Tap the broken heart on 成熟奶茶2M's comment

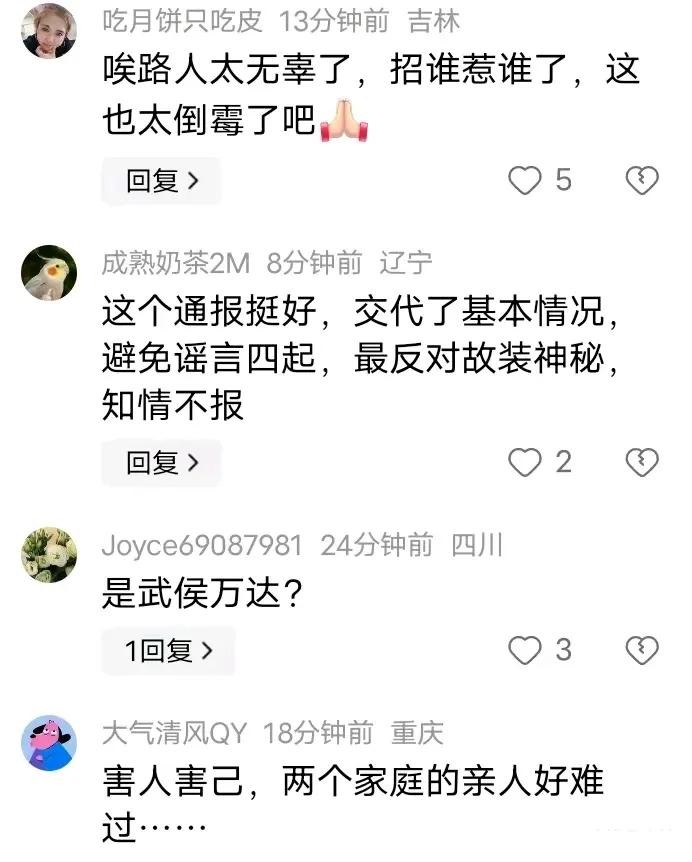coord(641,462)
